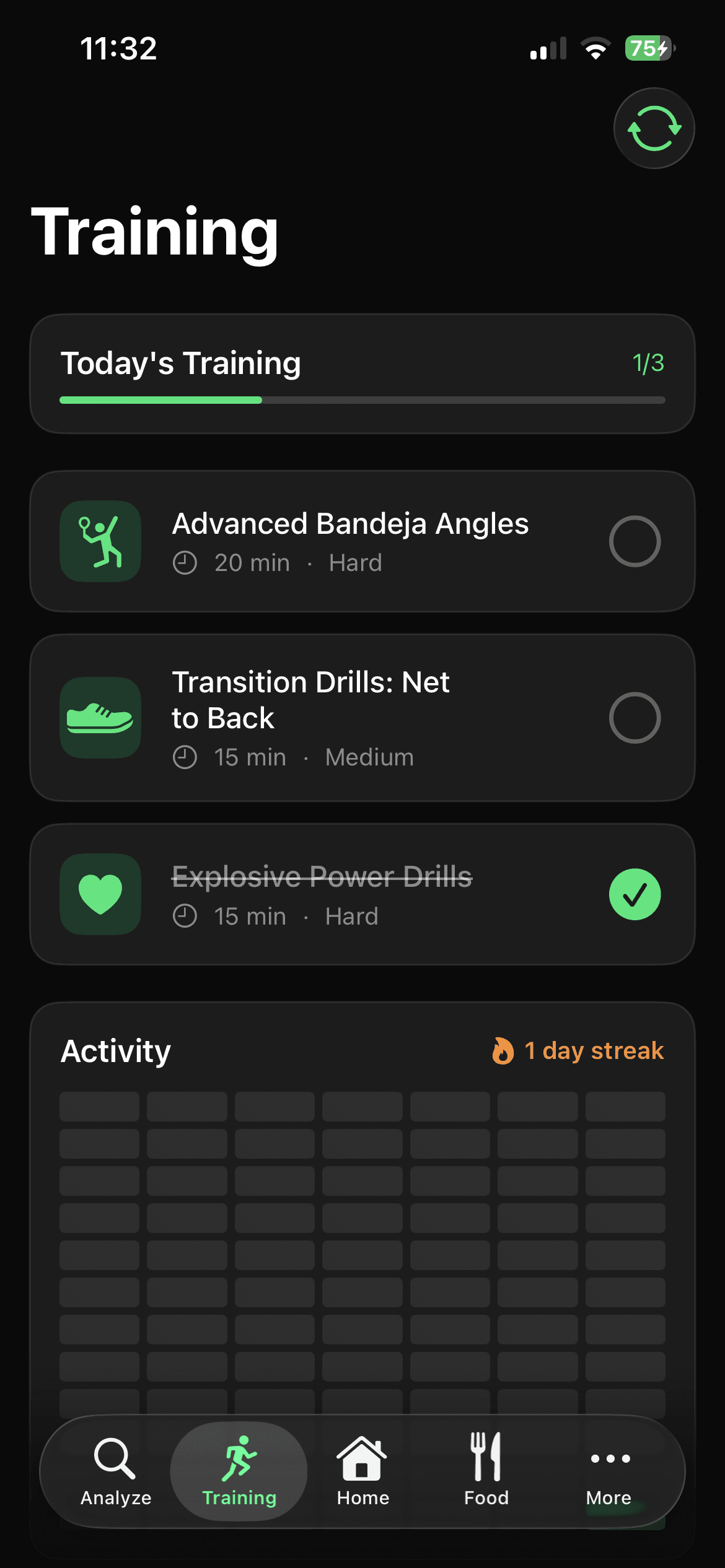The width and height of the screenshot is (725, 1568).
Task: Mark Advanced Bandeja Angles as complete
Action: coord(635,541)
